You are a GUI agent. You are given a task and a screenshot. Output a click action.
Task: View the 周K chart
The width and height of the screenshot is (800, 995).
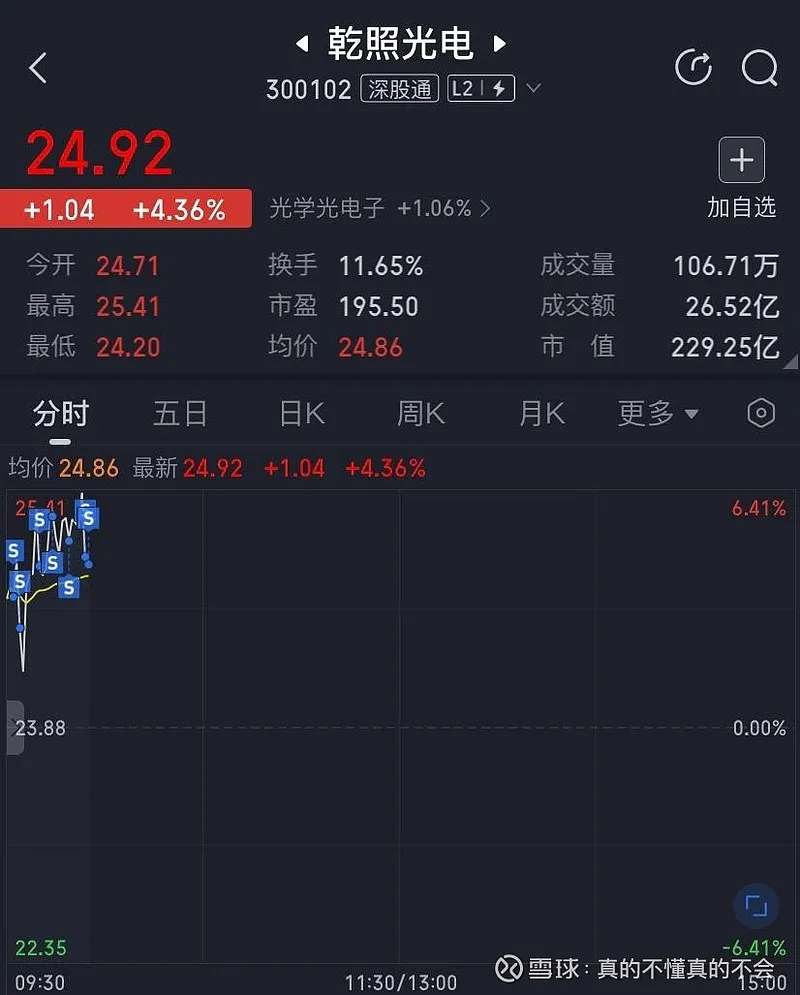421,413
